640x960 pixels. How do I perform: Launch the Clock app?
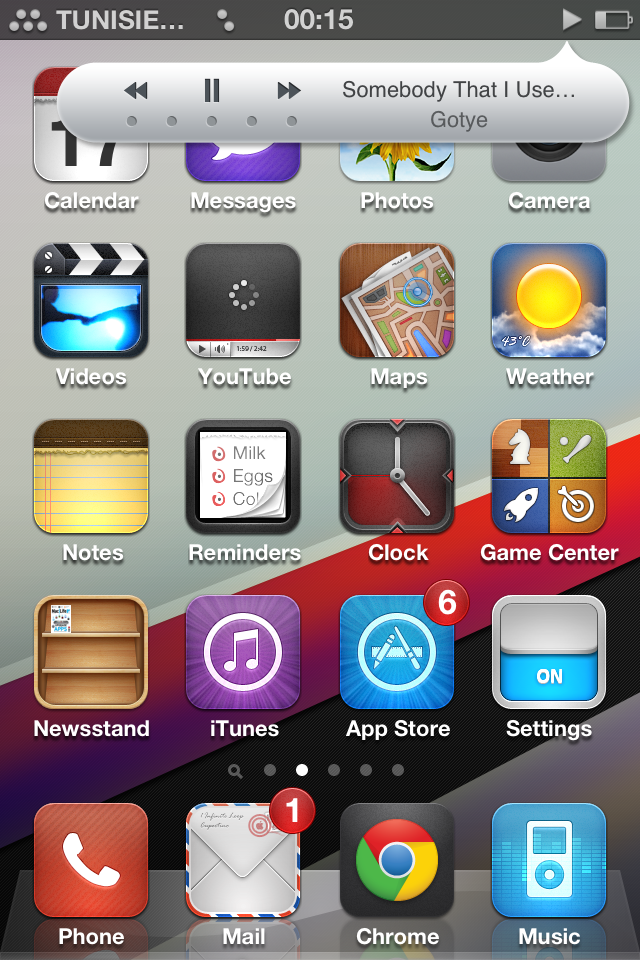tap(397, 477)
